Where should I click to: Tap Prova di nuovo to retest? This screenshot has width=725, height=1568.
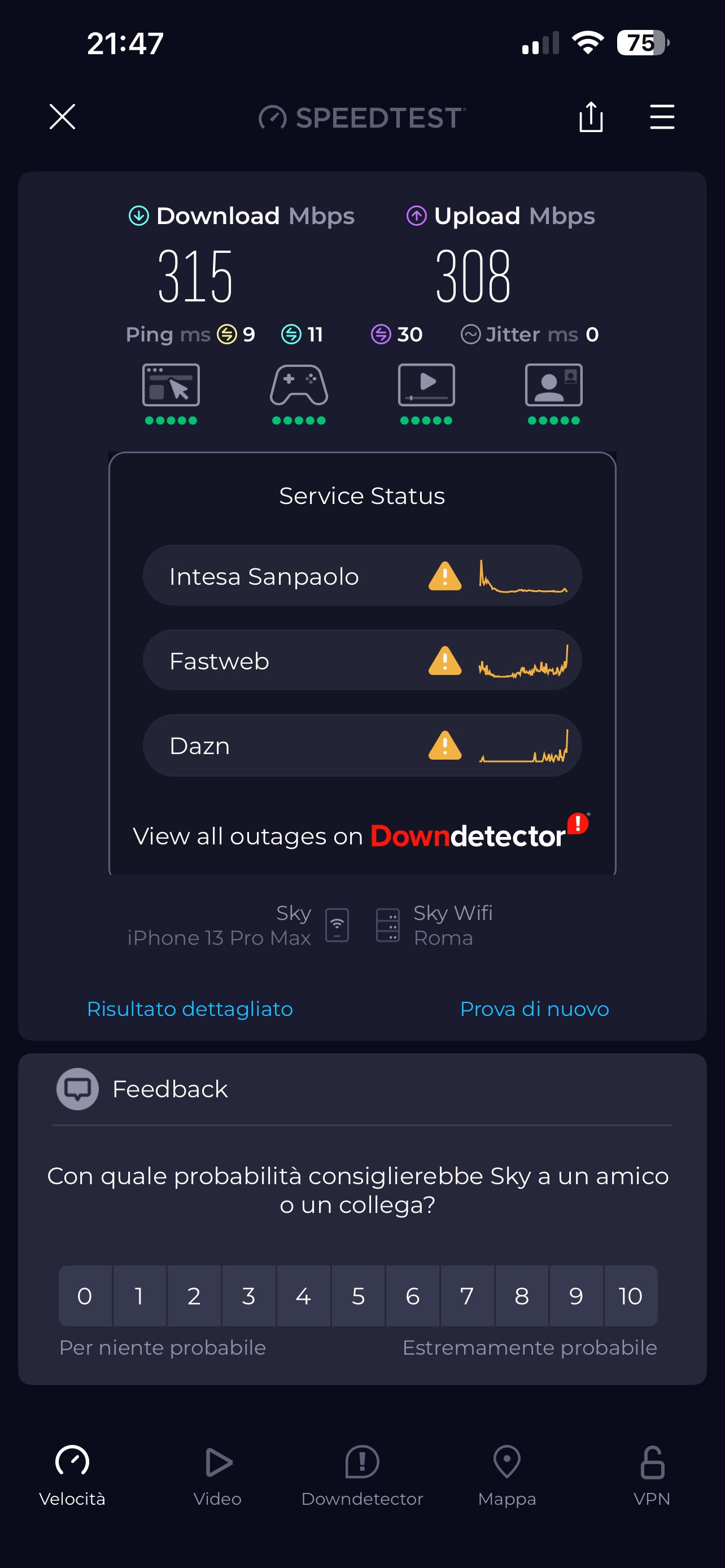click(x=534, y=1009)
